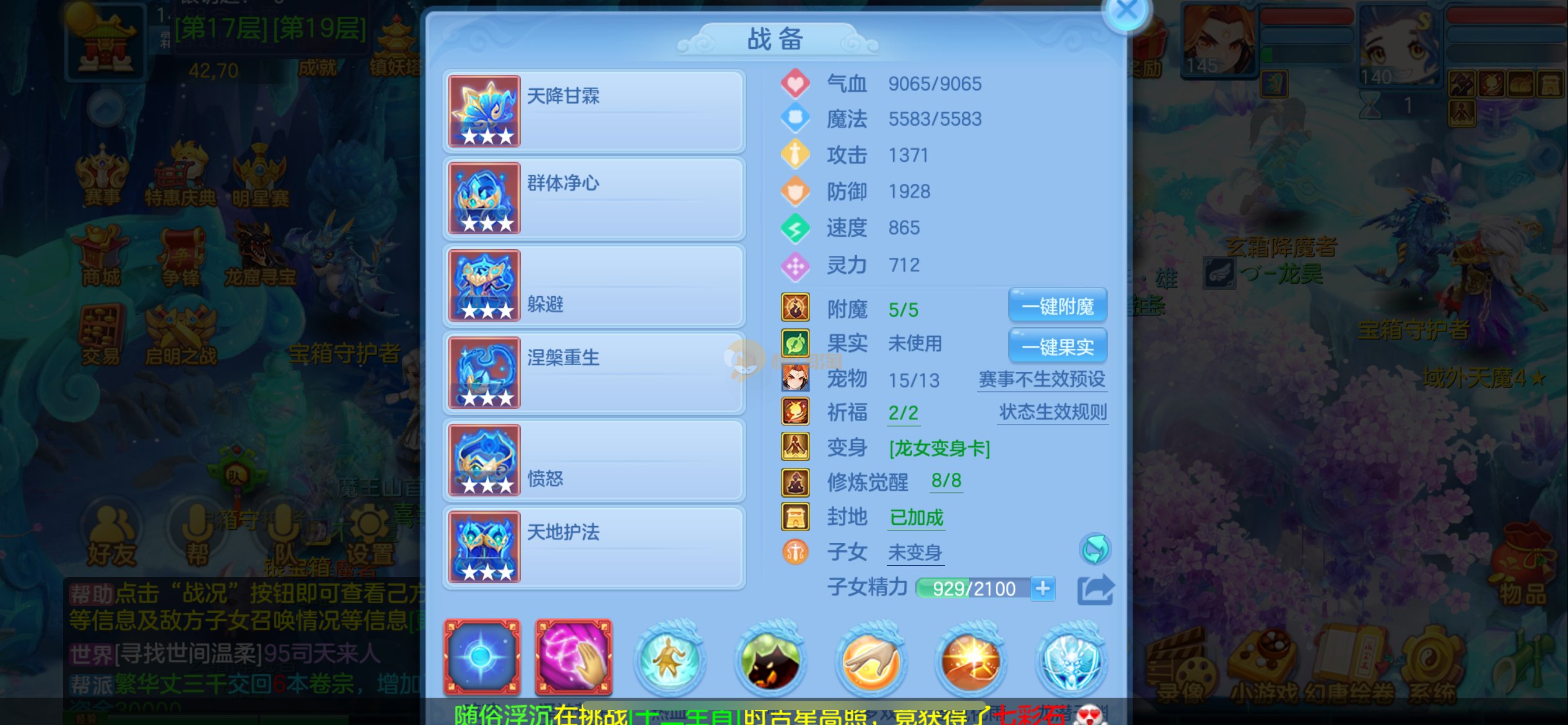Open 赛事不生效预设 link
Screen dimensions: 1568x725
[x=1042, y=379]
